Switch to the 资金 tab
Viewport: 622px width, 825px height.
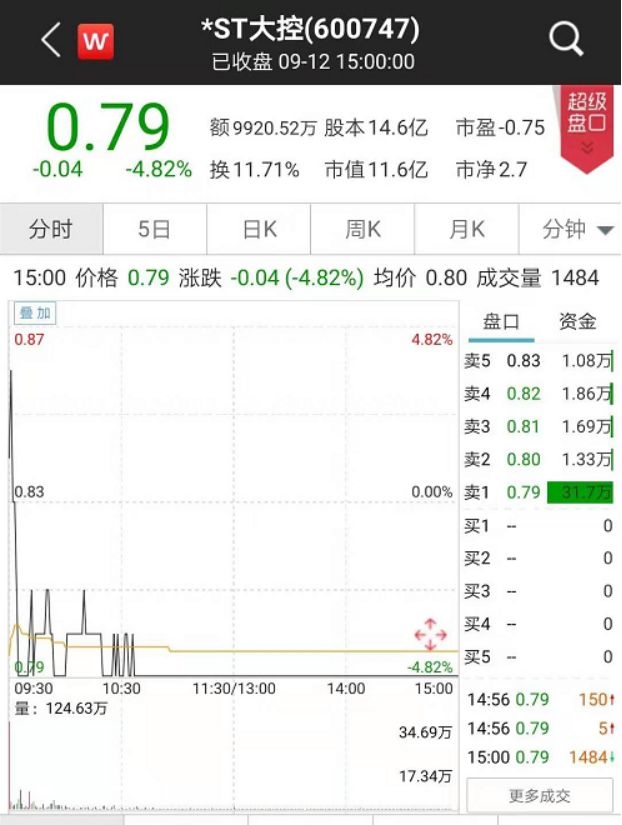[577, 322]
